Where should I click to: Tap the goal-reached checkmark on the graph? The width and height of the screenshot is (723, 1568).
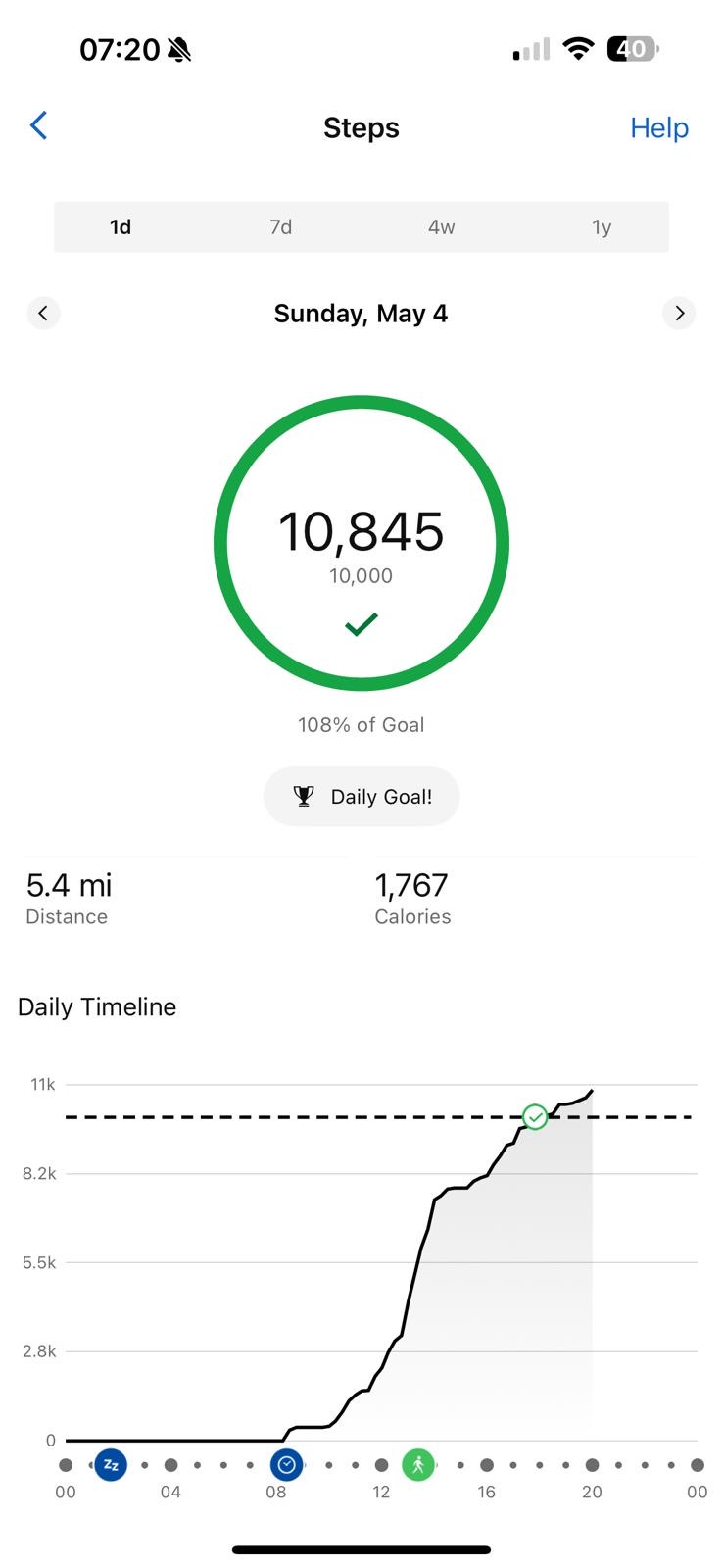tap(535, 1117)
